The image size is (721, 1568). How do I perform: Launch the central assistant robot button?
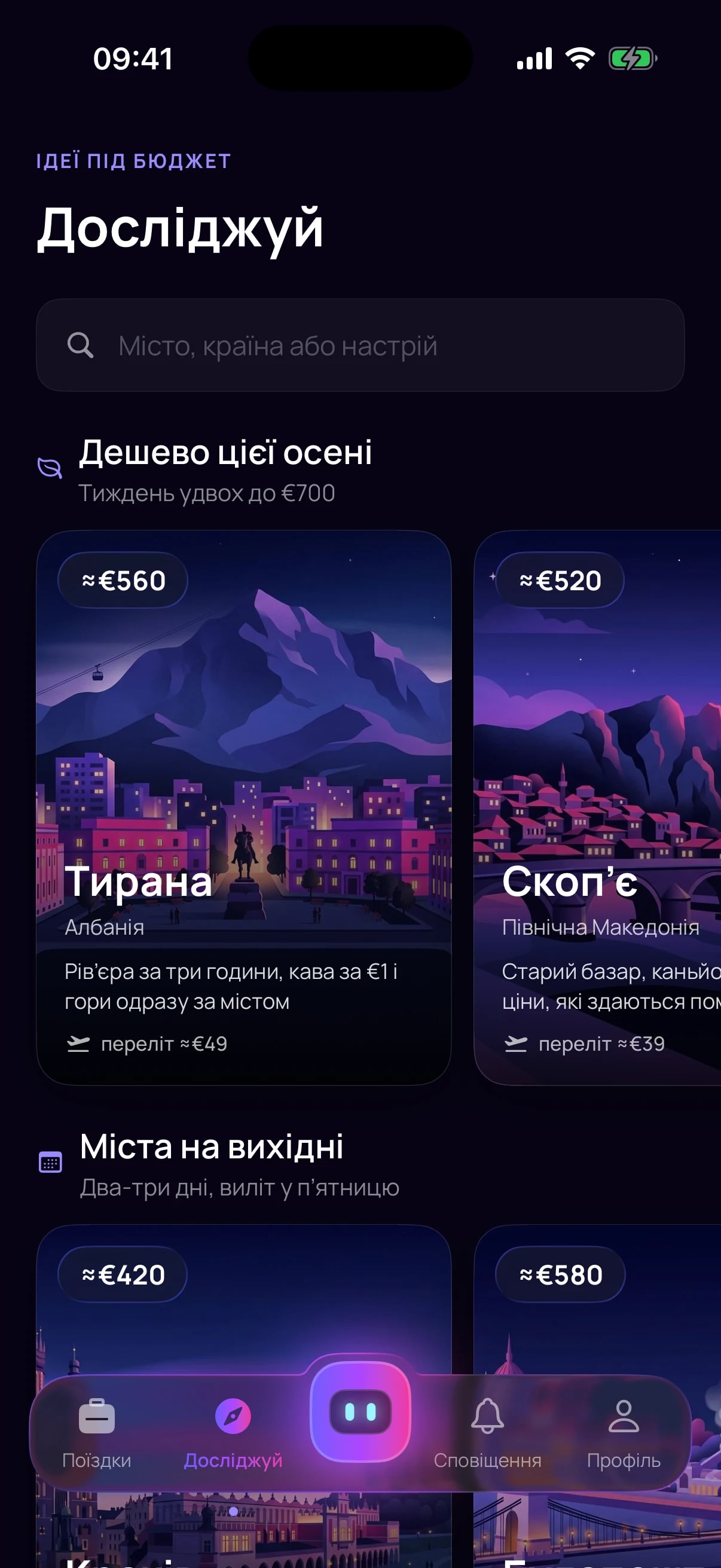[360, 1411]
